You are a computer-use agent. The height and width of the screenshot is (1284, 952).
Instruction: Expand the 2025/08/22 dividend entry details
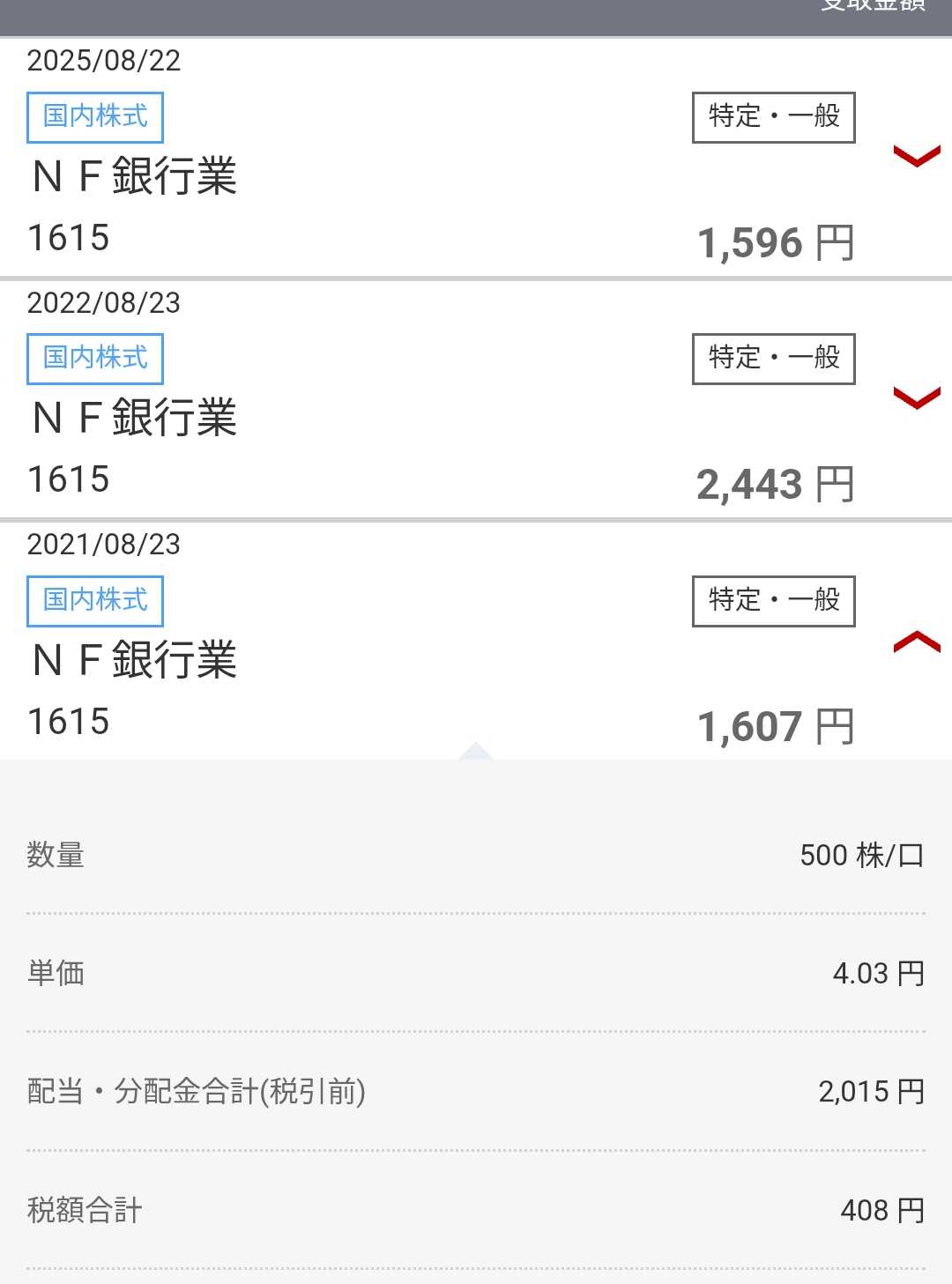(917, 157)
